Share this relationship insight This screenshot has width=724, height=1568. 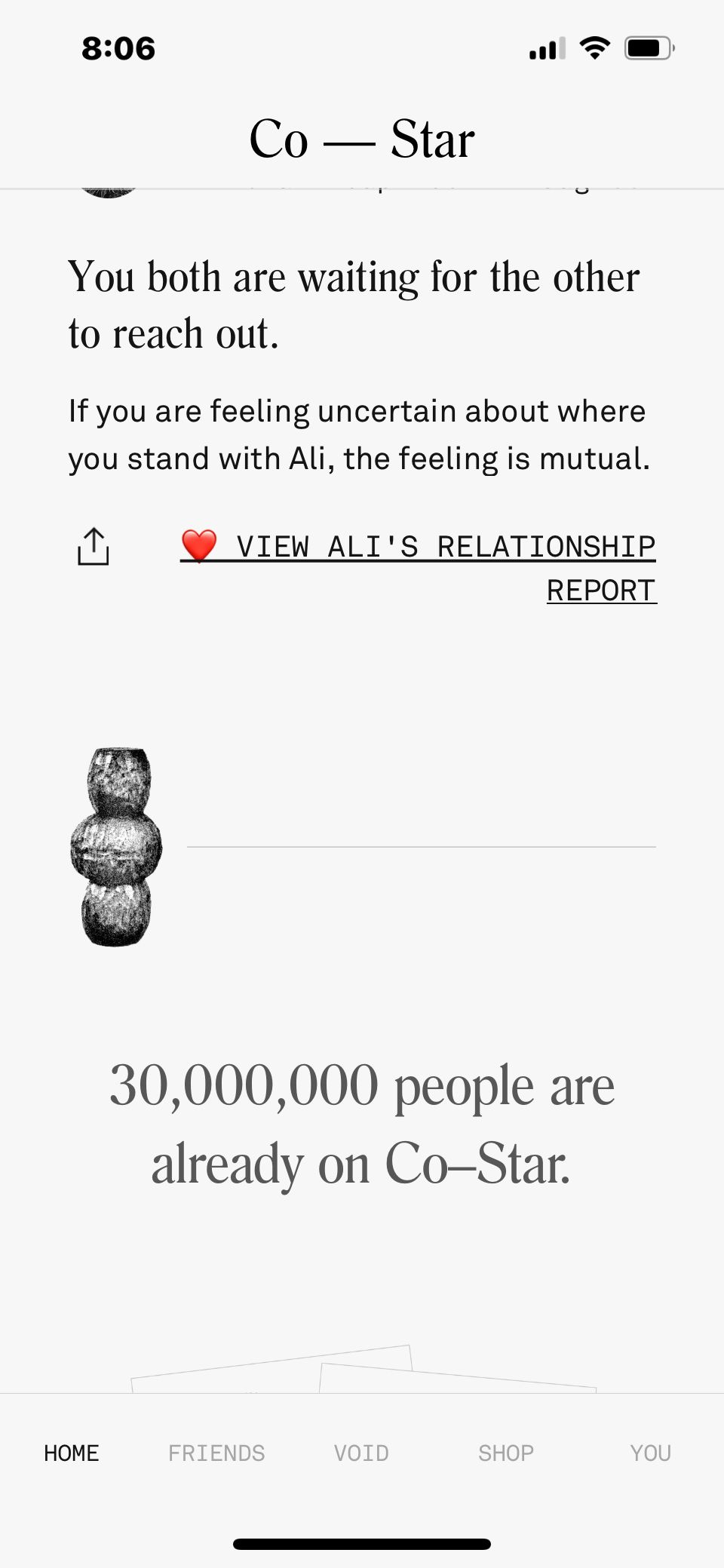[93, 547]
